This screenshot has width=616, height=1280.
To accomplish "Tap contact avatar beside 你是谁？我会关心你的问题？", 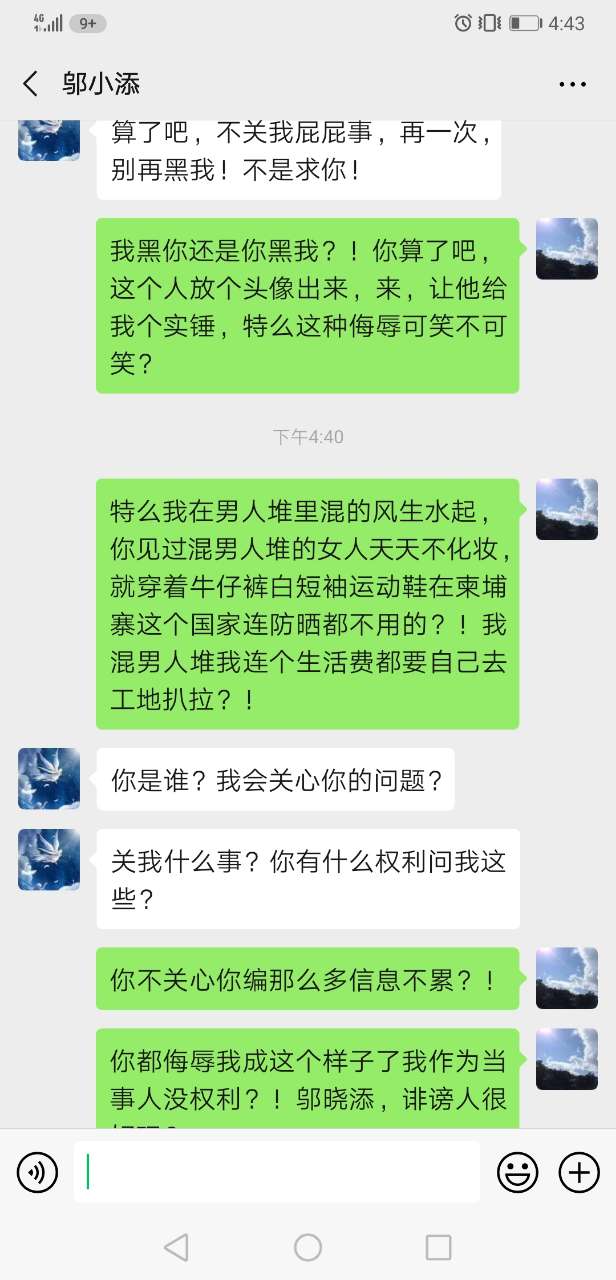I will (x=49, y=779).
